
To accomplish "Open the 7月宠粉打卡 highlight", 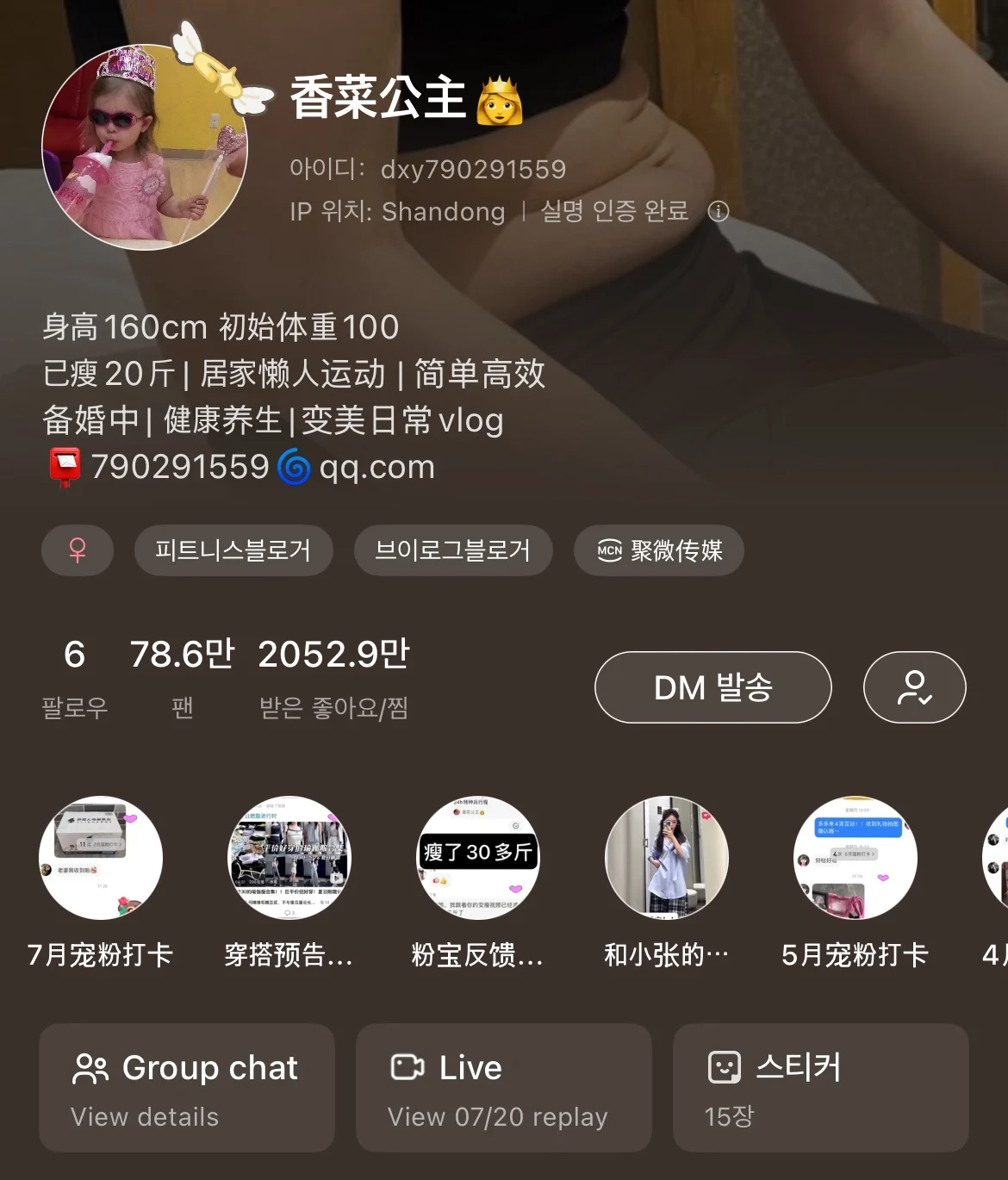I will point(101,858).
